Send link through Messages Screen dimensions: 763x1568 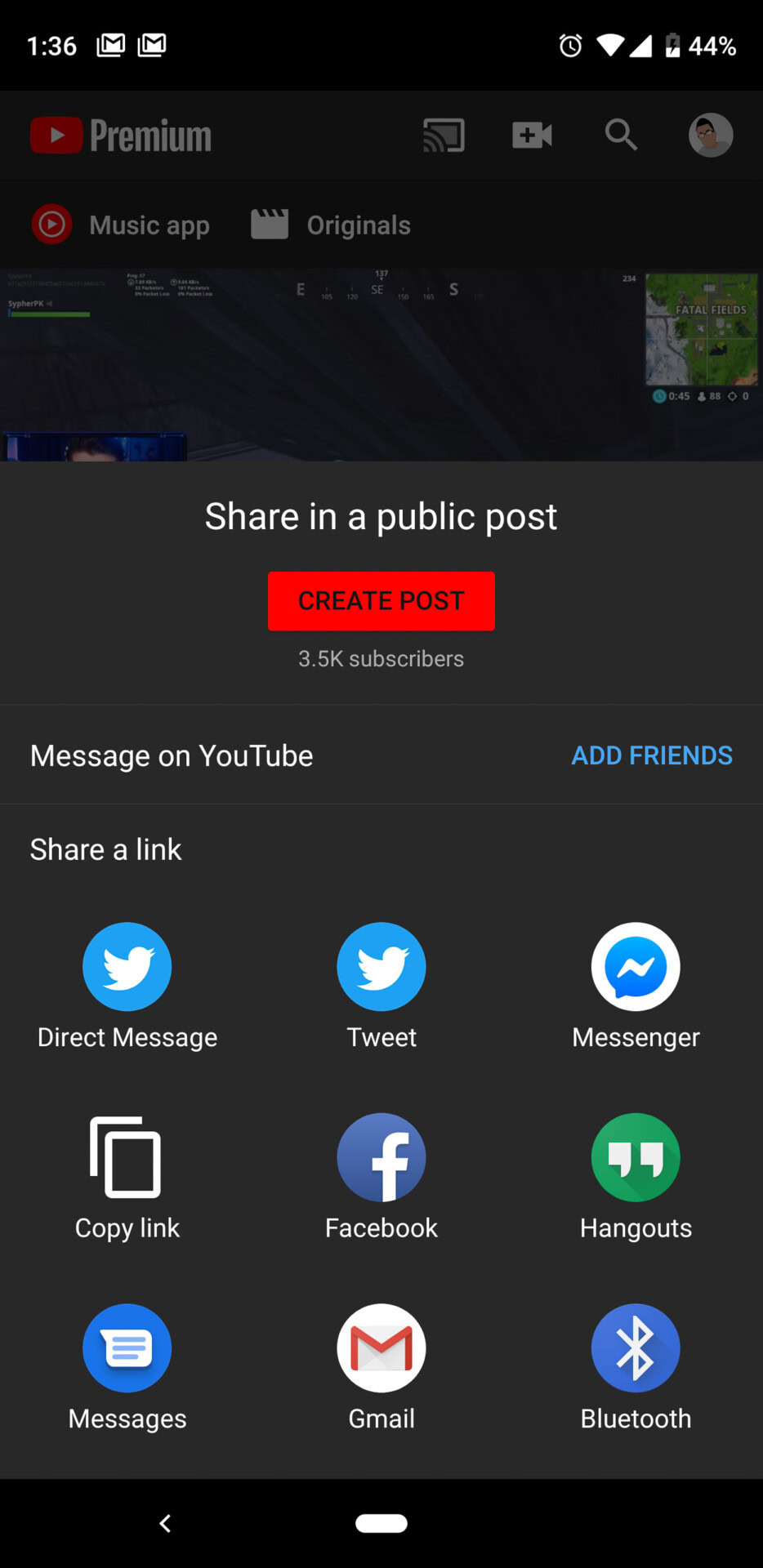pos(127,1348)
